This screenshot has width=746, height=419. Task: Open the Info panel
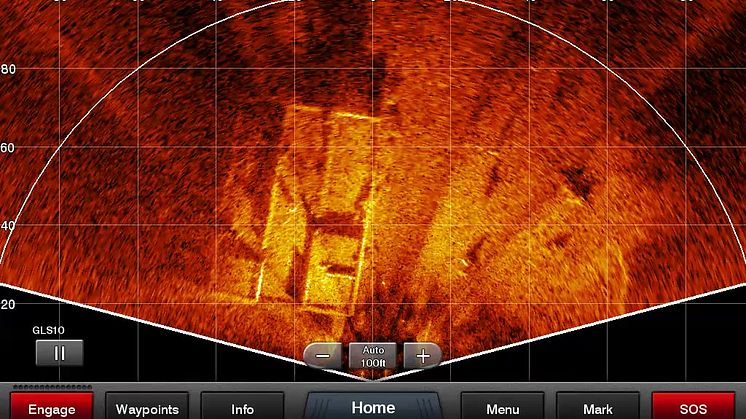pos(242,408)
